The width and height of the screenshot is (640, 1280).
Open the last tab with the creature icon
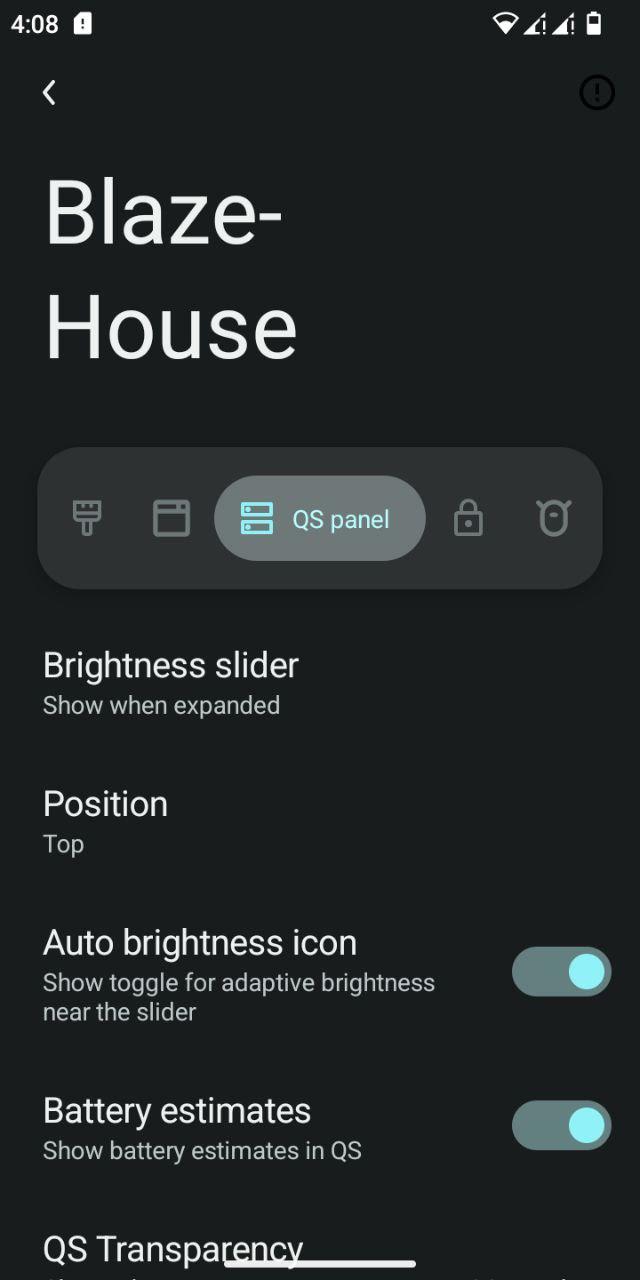(553, 518)
